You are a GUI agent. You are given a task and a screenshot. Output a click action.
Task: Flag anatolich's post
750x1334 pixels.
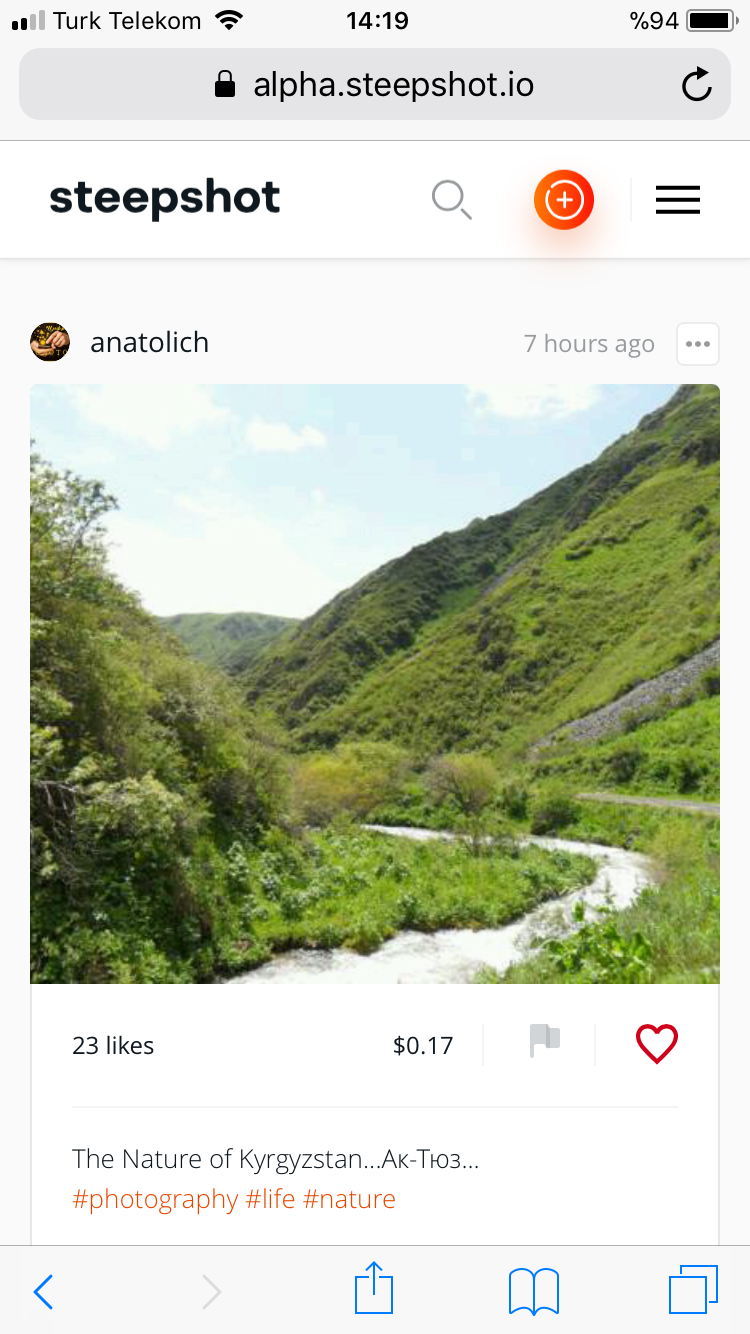[545, 1042]
